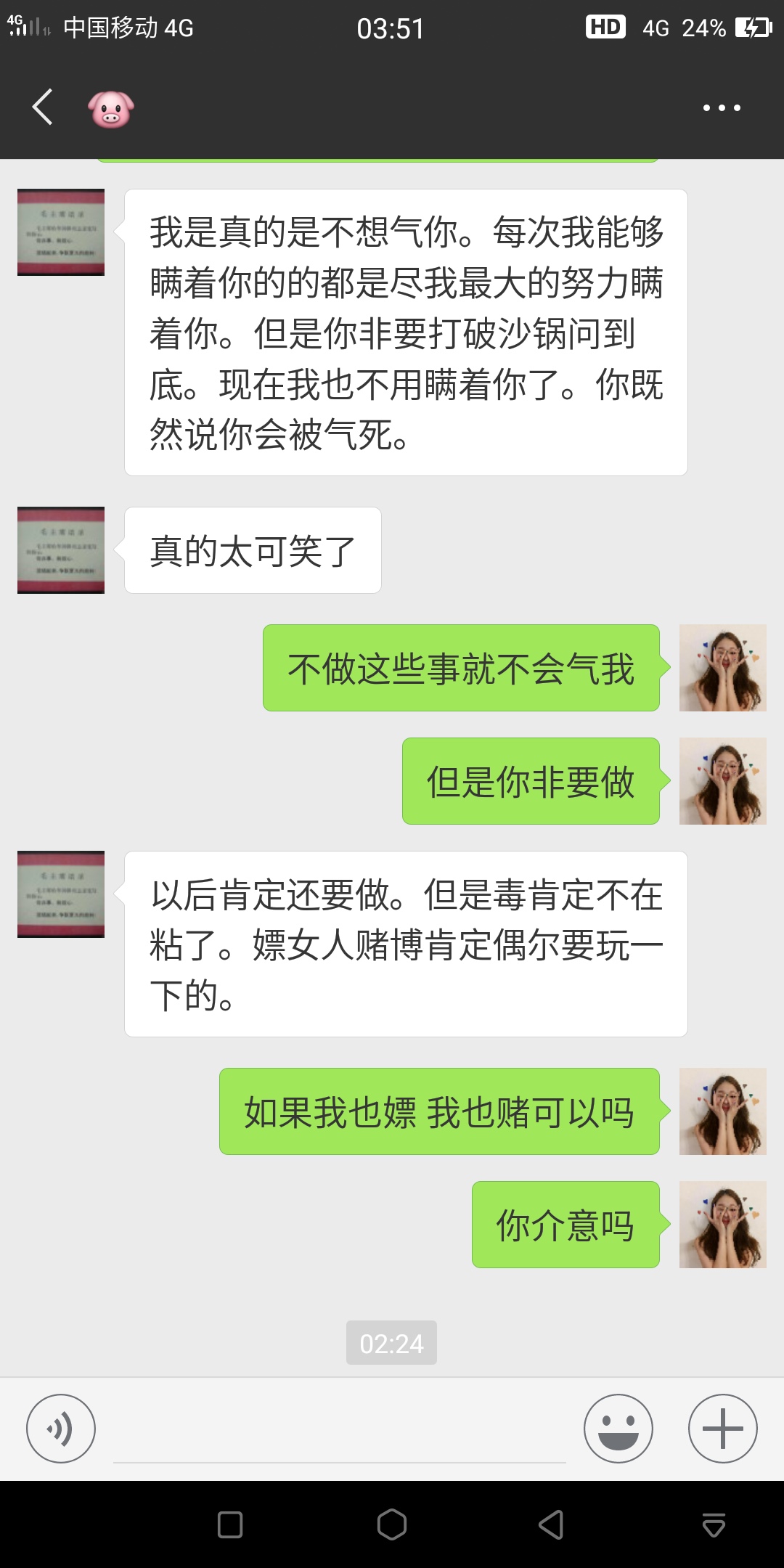The height and width of the screenshot is (1568, 784).
Task: Open my avatar beside 你介意吗
Action: pos(722,1225)
